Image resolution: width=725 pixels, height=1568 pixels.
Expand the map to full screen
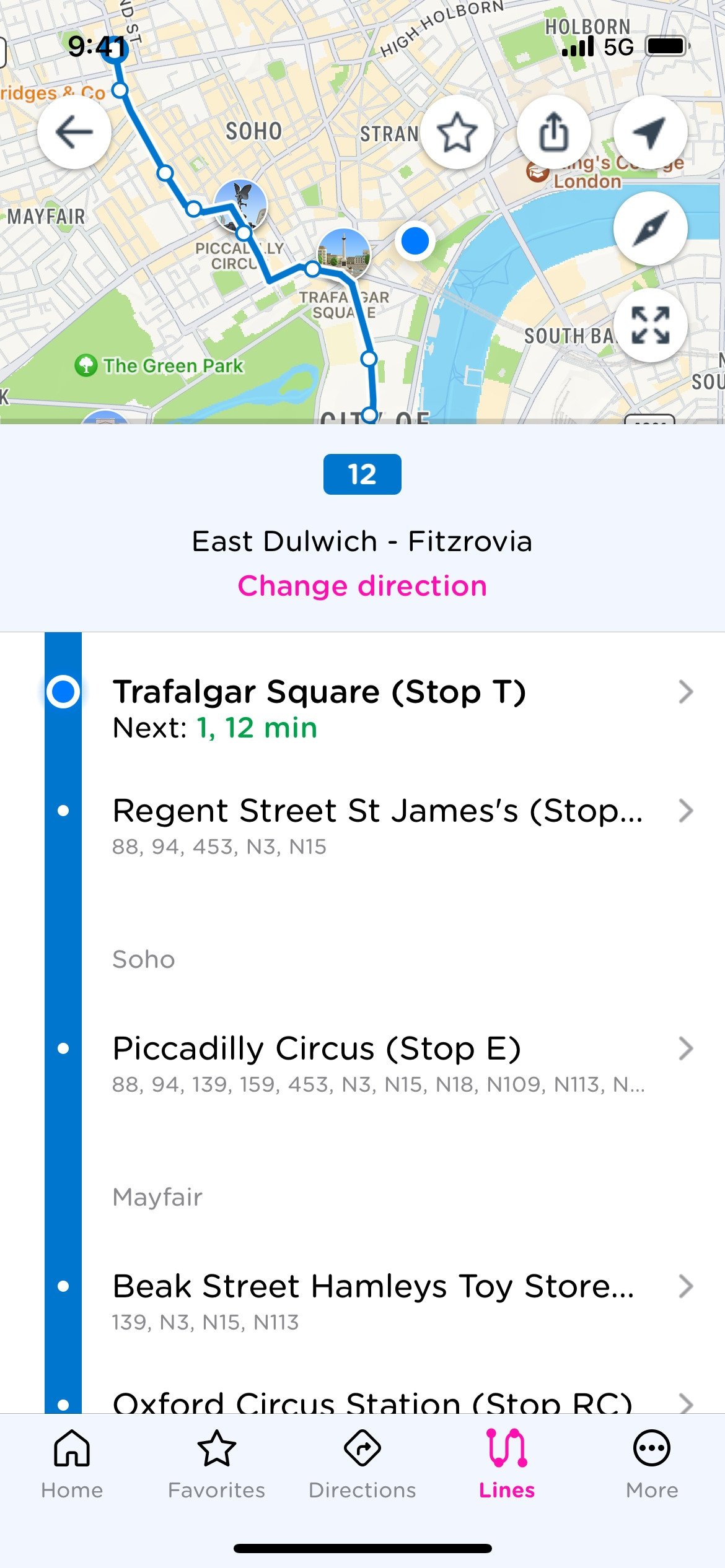point(650,325)
